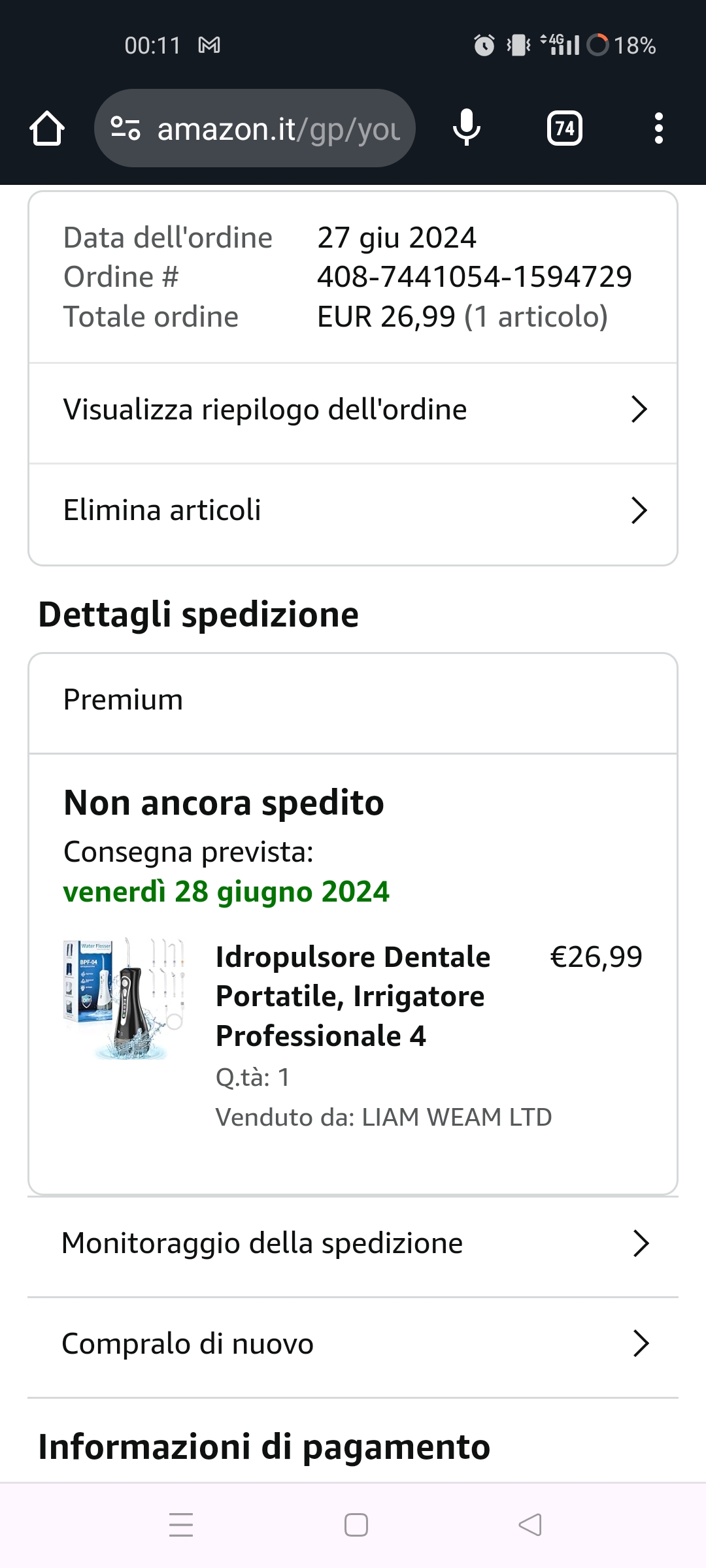Viewport: 706px width, 1568px height.
Task: Tap the amazon.it address bar
Action: pos(278,129)
